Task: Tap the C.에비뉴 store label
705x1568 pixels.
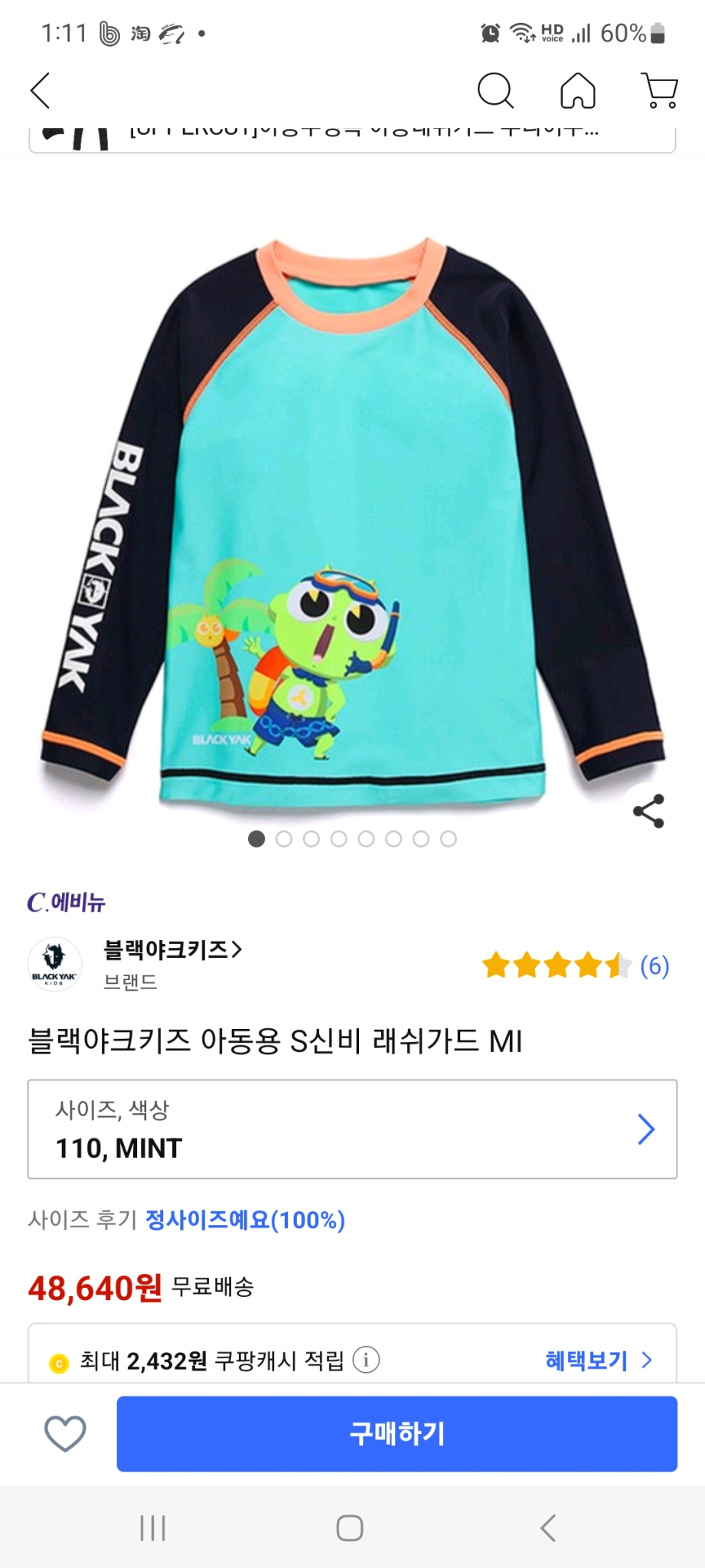Action: [66, 903]
